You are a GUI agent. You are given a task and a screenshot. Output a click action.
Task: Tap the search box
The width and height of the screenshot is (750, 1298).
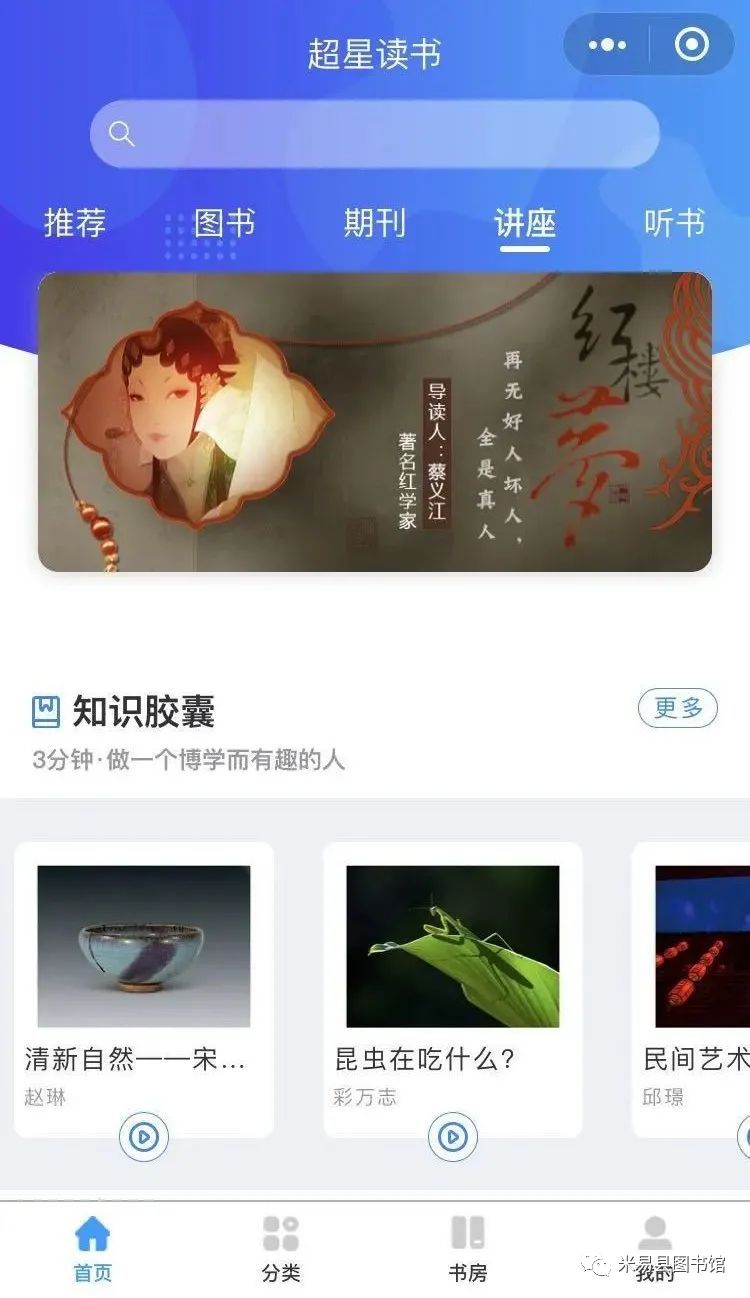[375, 133]
